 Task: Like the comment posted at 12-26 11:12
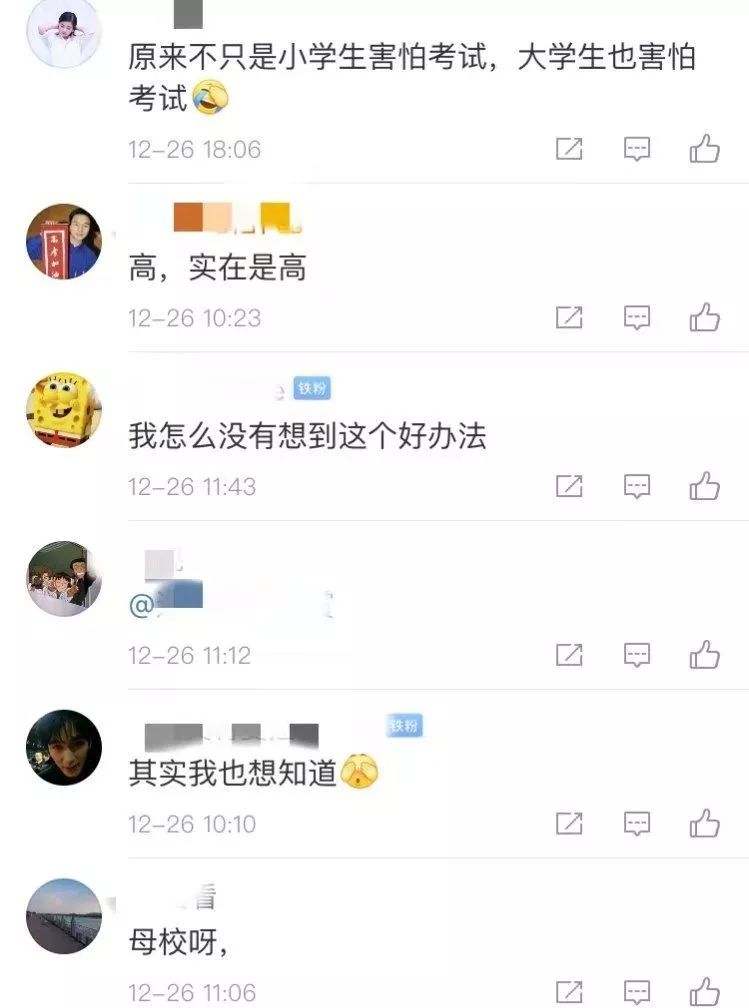coord(705,656)
